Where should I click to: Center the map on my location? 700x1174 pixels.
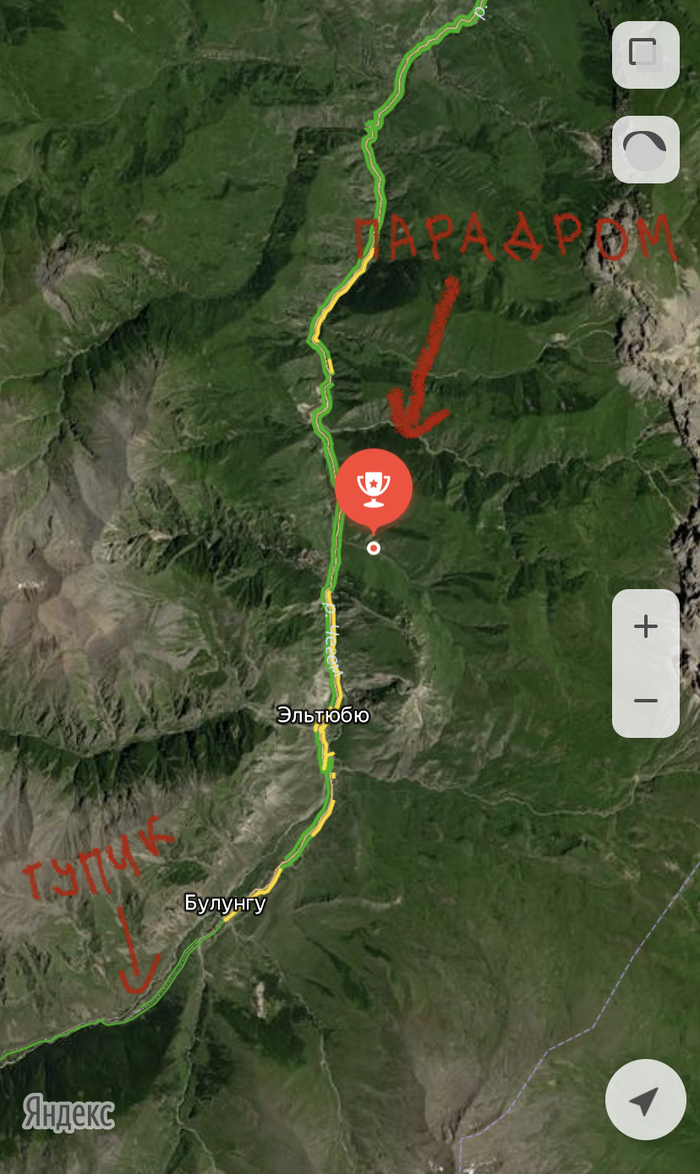point(645,1099)
